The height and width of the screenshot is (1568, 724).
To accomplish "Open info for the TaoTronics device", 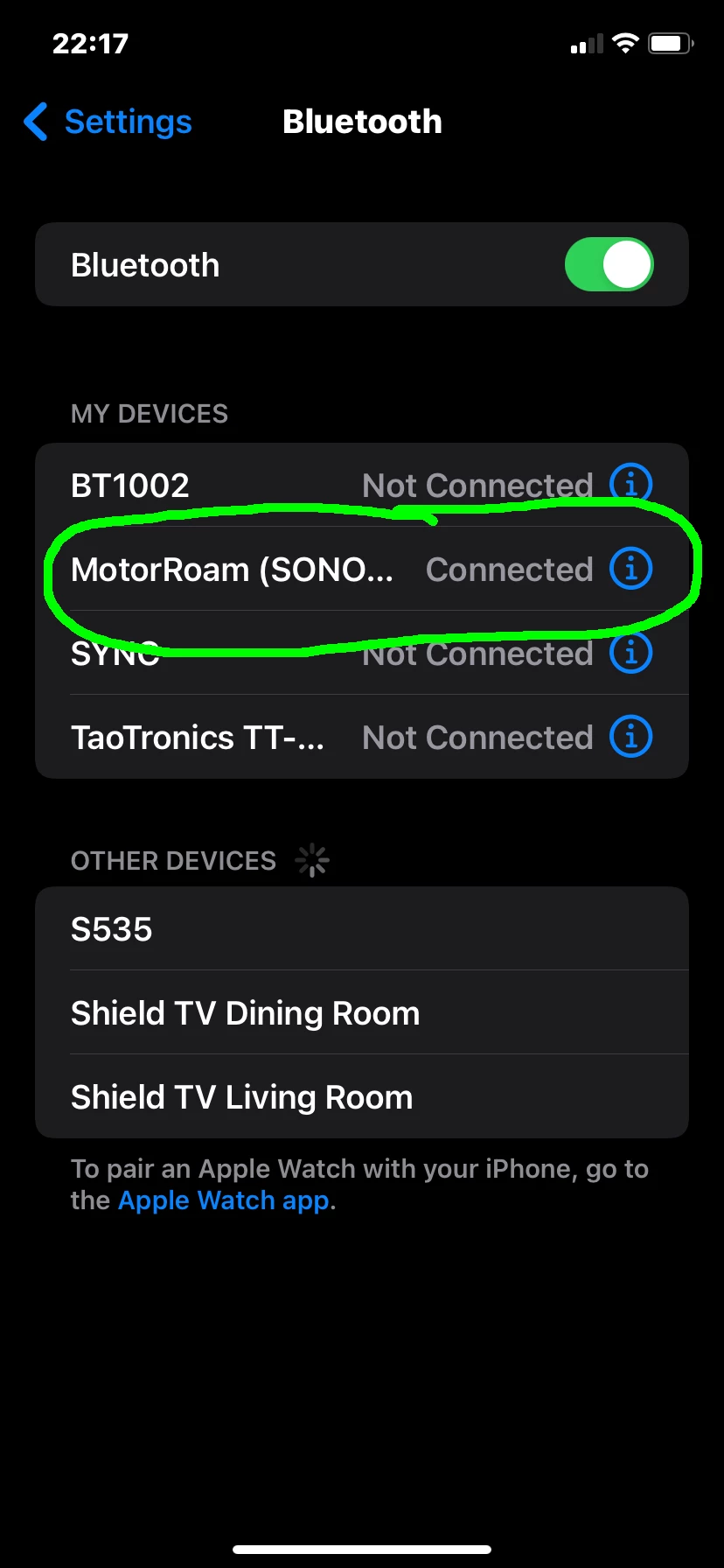I will pyautogui.click(x=630, y=737).
